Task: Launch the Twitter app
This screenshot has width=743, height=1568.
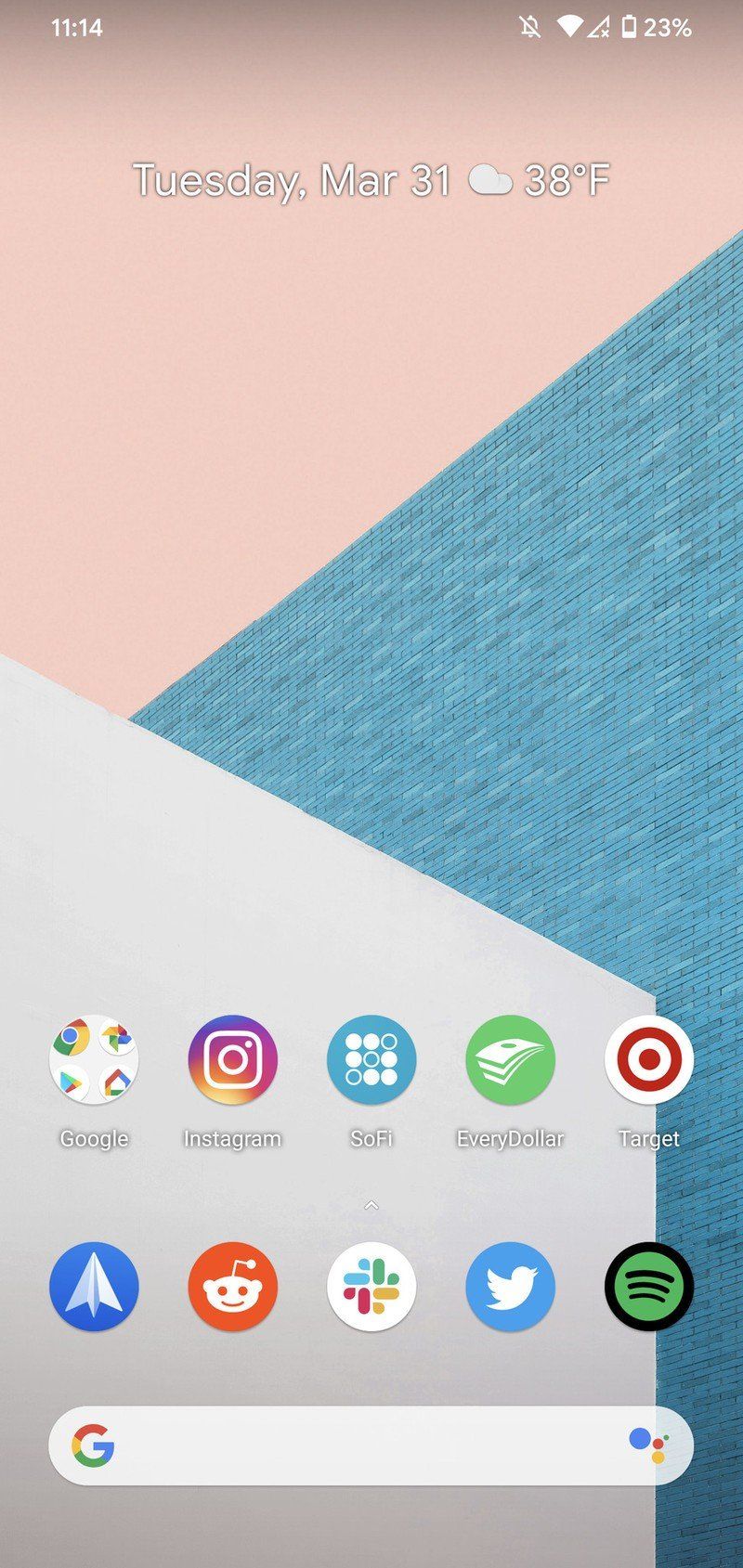Action: tap(510, 1287)
